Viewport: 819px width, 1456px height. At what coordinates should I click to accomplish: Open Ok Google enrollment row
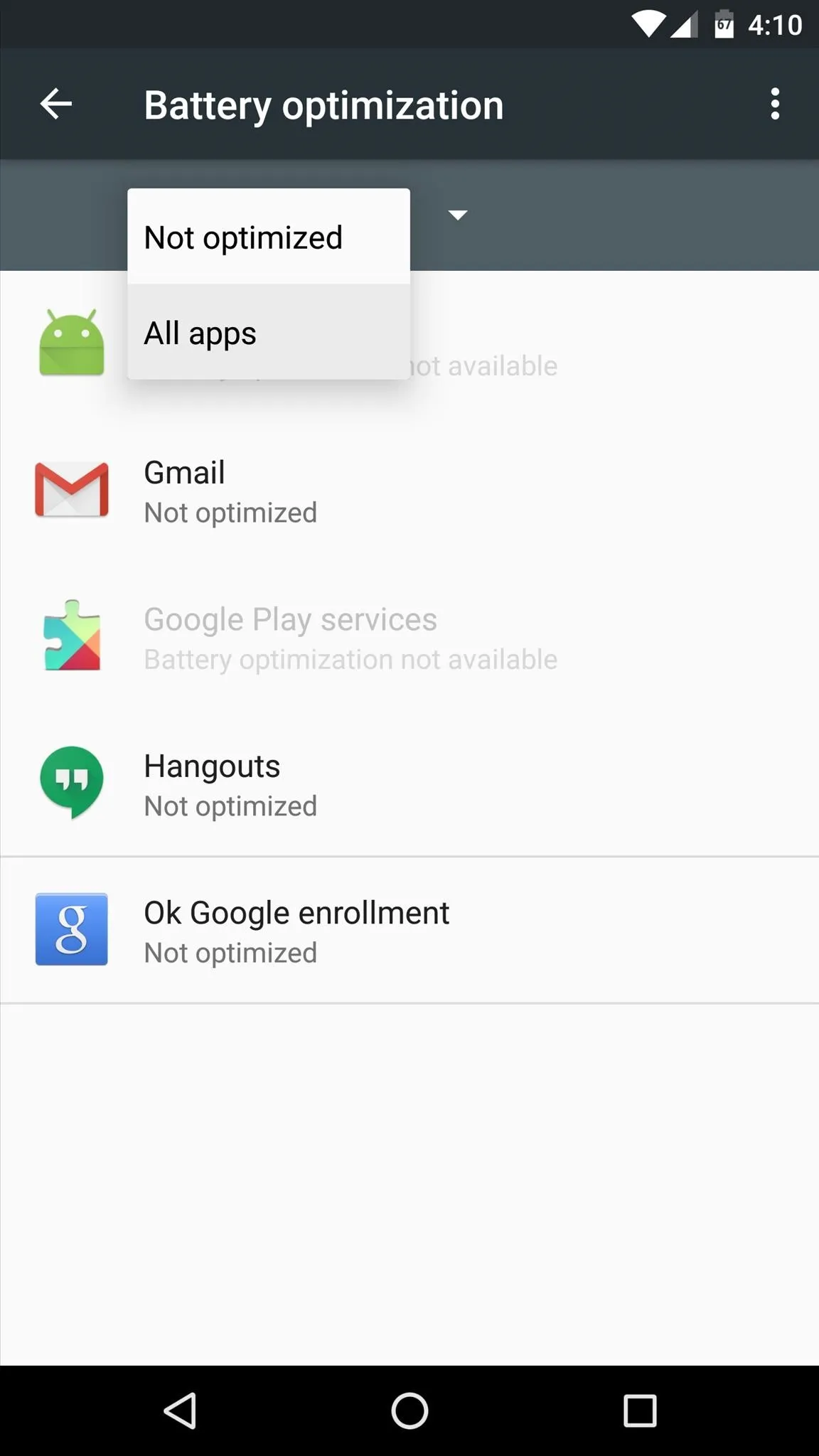409,931
